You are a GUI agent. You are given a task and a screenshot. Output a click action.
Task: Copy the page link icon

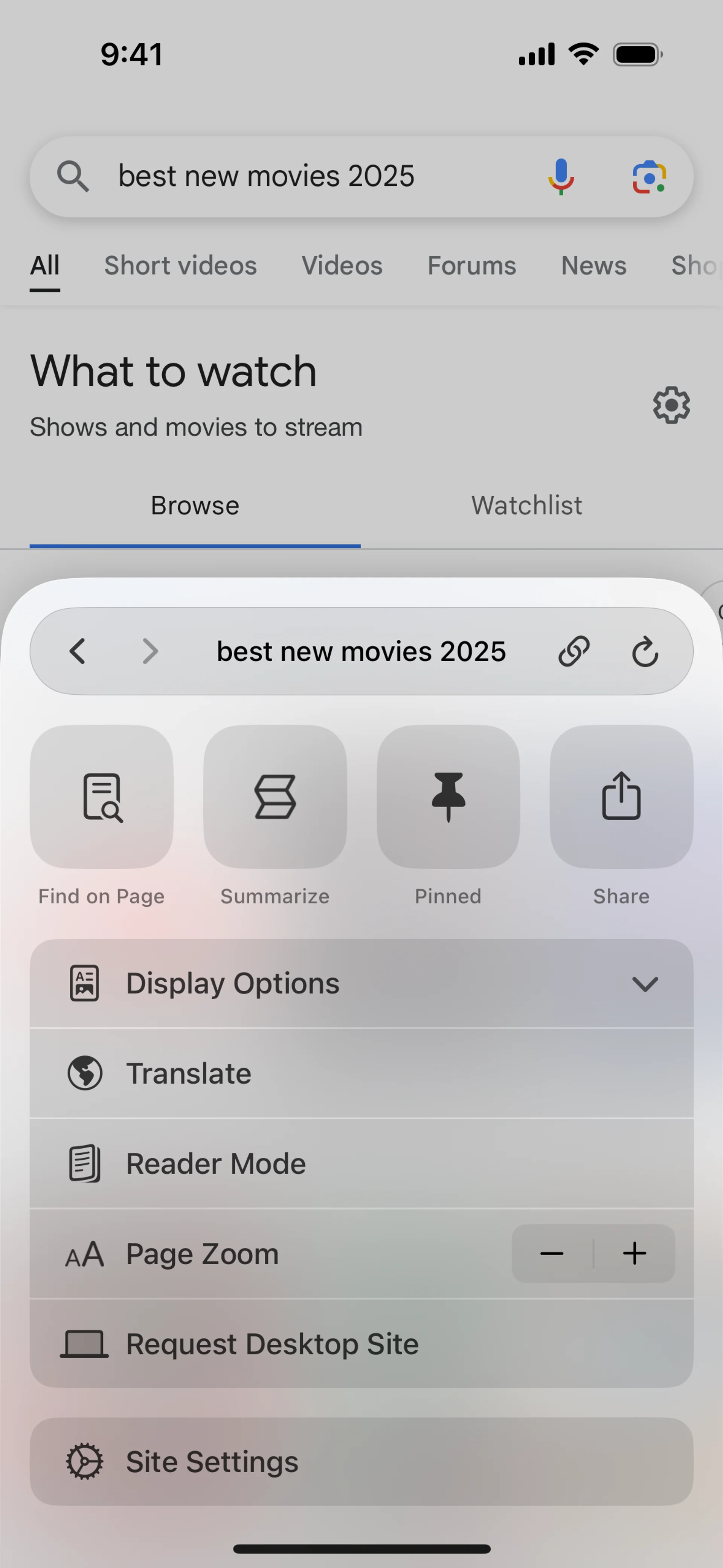point(574,651)
